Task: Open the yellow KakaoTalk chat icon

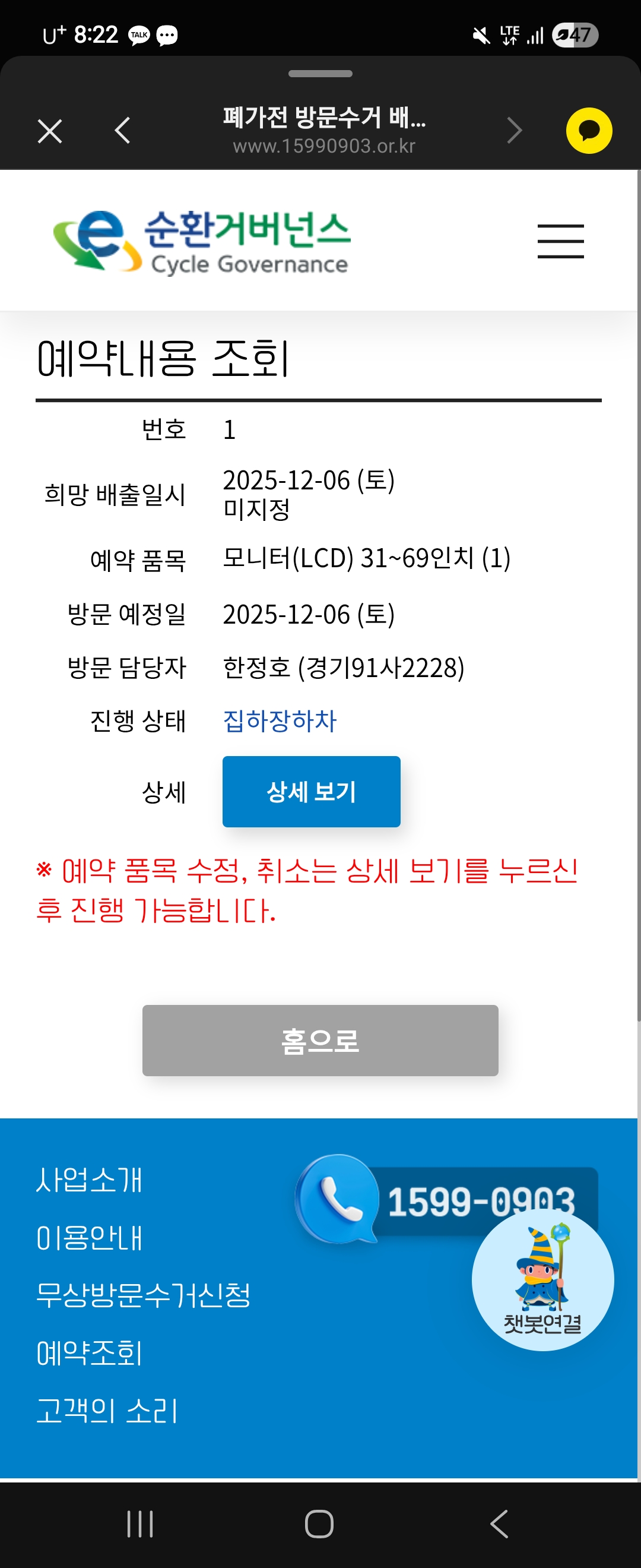Action: [x=588, y=130]
